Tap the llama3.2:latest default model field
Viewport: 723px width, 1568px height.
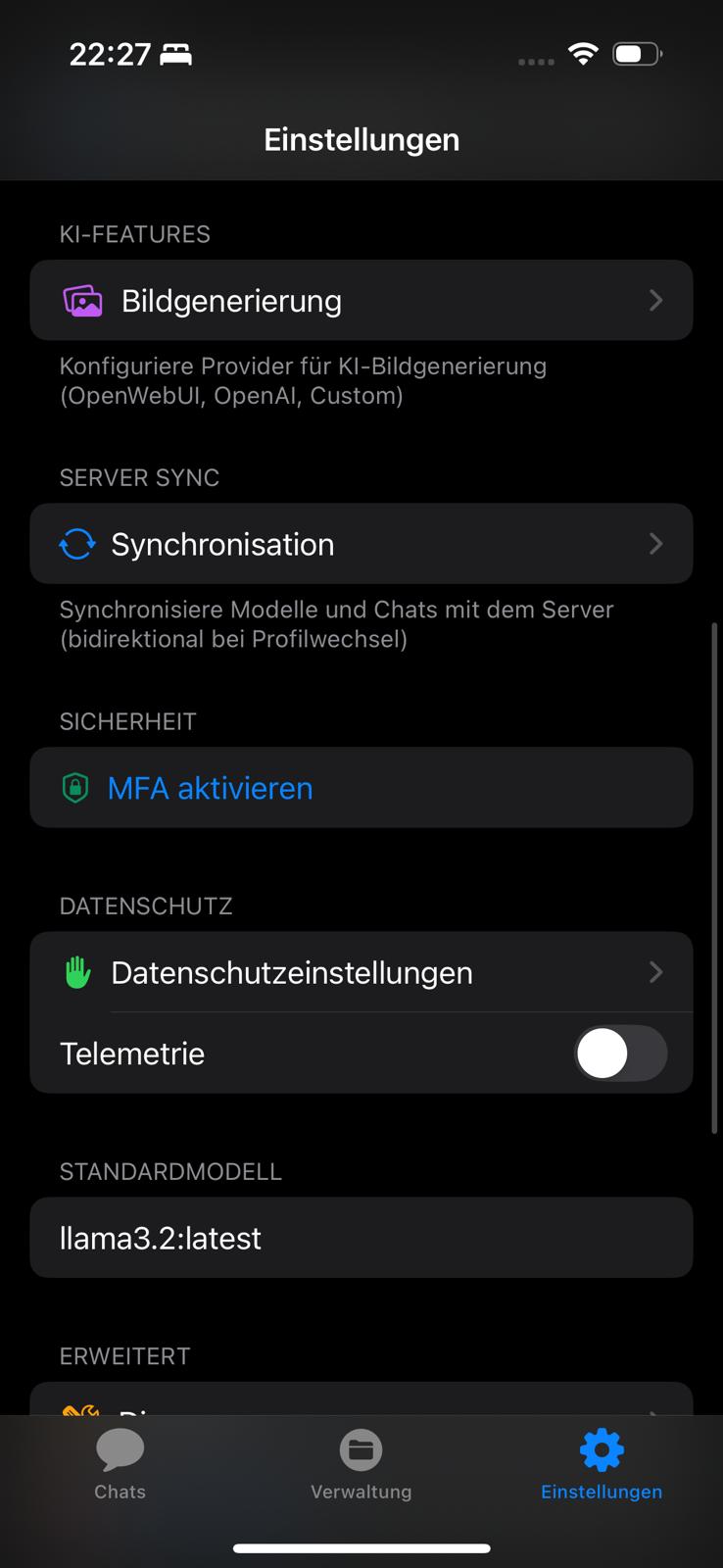pyautogui.click(x=361, y=1237)
